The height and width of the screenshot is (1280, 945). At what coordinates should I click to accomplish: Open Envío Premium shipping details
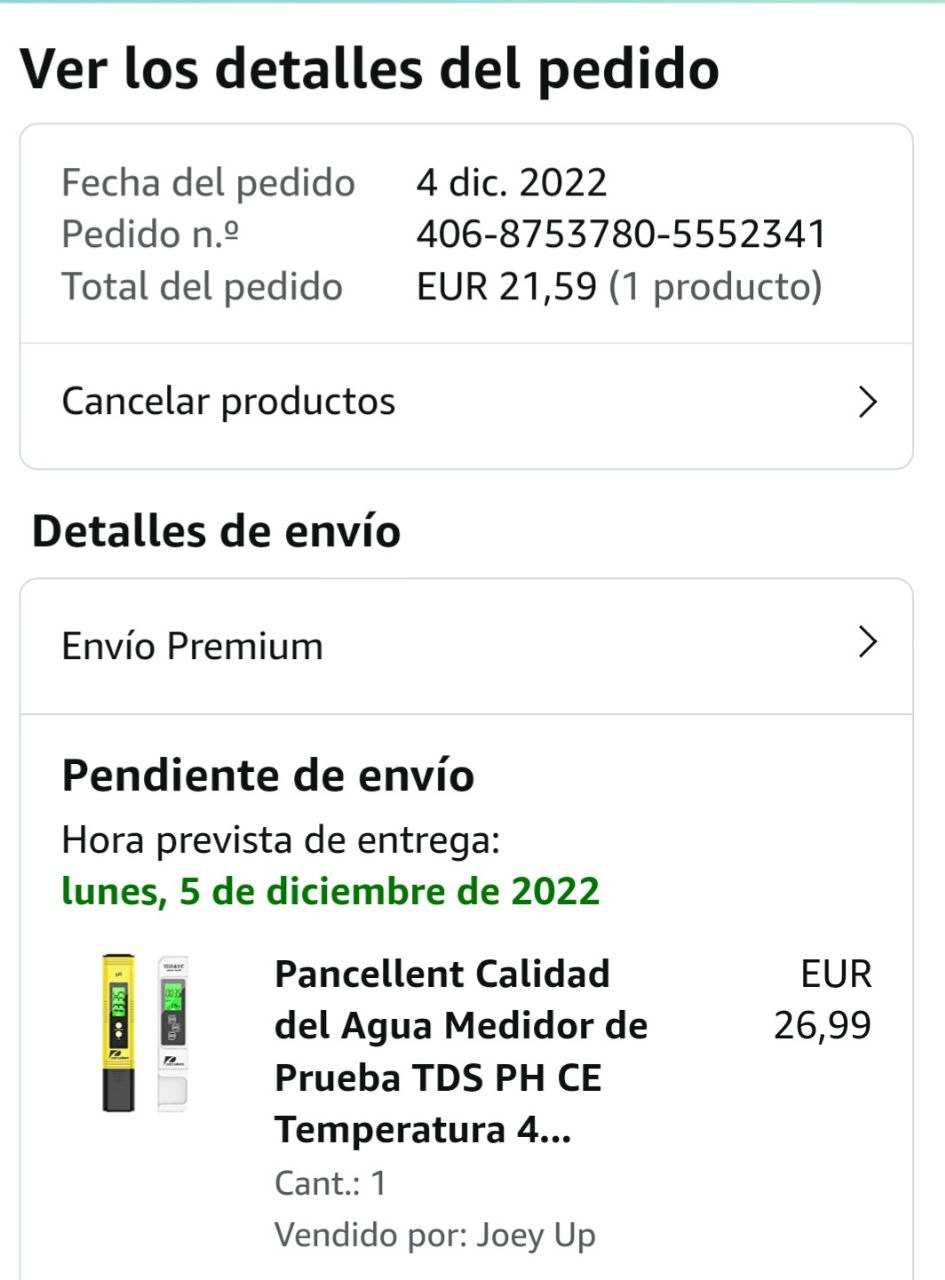pyautogui.click(x=466, y=646)
